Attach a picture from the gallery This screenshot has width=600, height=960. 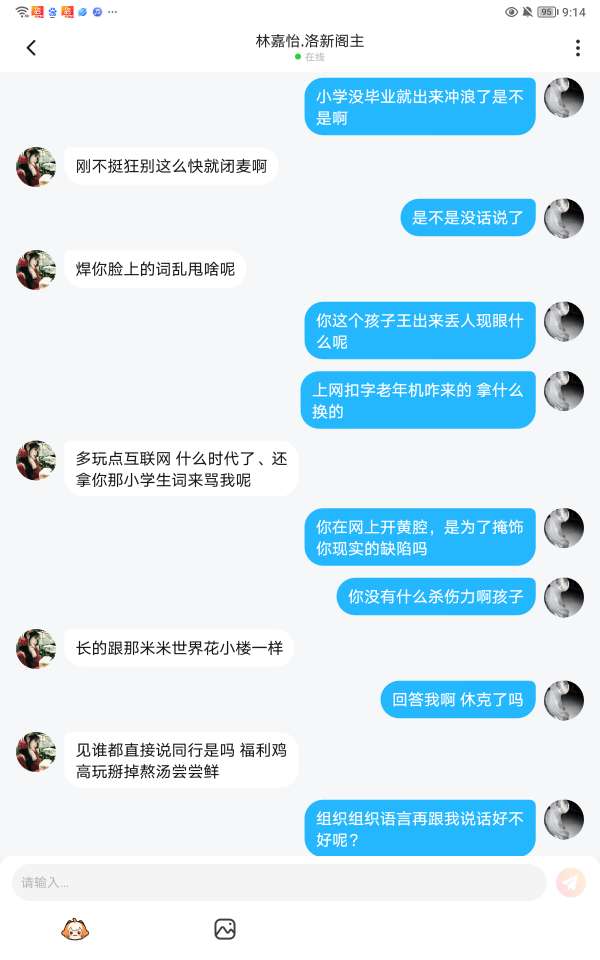click(225, 930)
